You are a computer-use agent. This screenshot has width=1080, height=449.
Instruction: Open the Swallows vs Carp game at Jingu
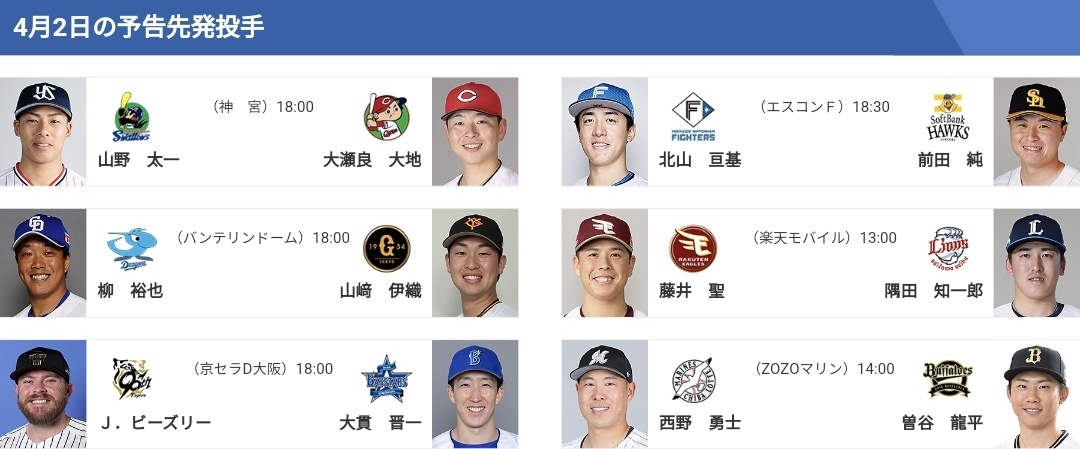[x=259, y=132]
